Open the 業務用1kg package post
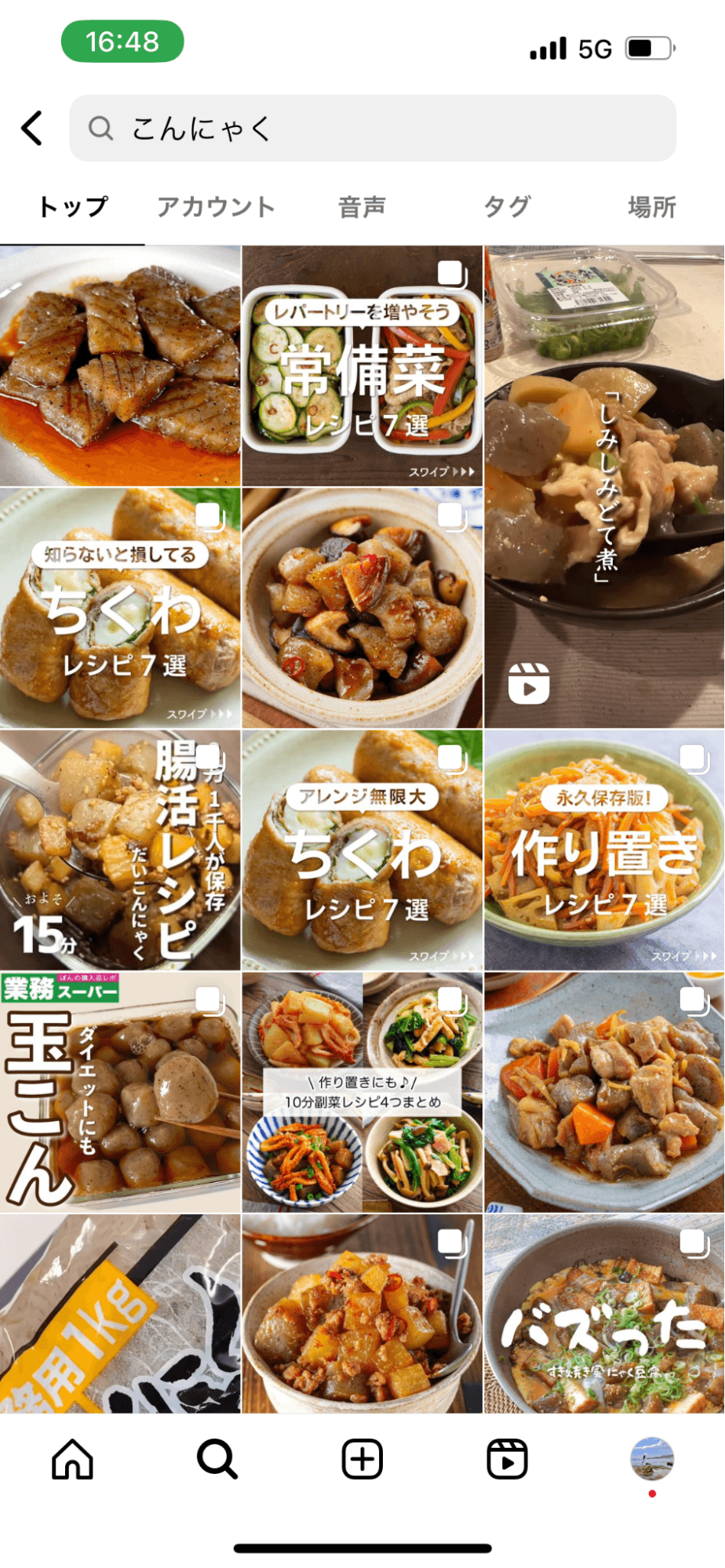Screen dimensions: 725x1568 pos(120,1314)
